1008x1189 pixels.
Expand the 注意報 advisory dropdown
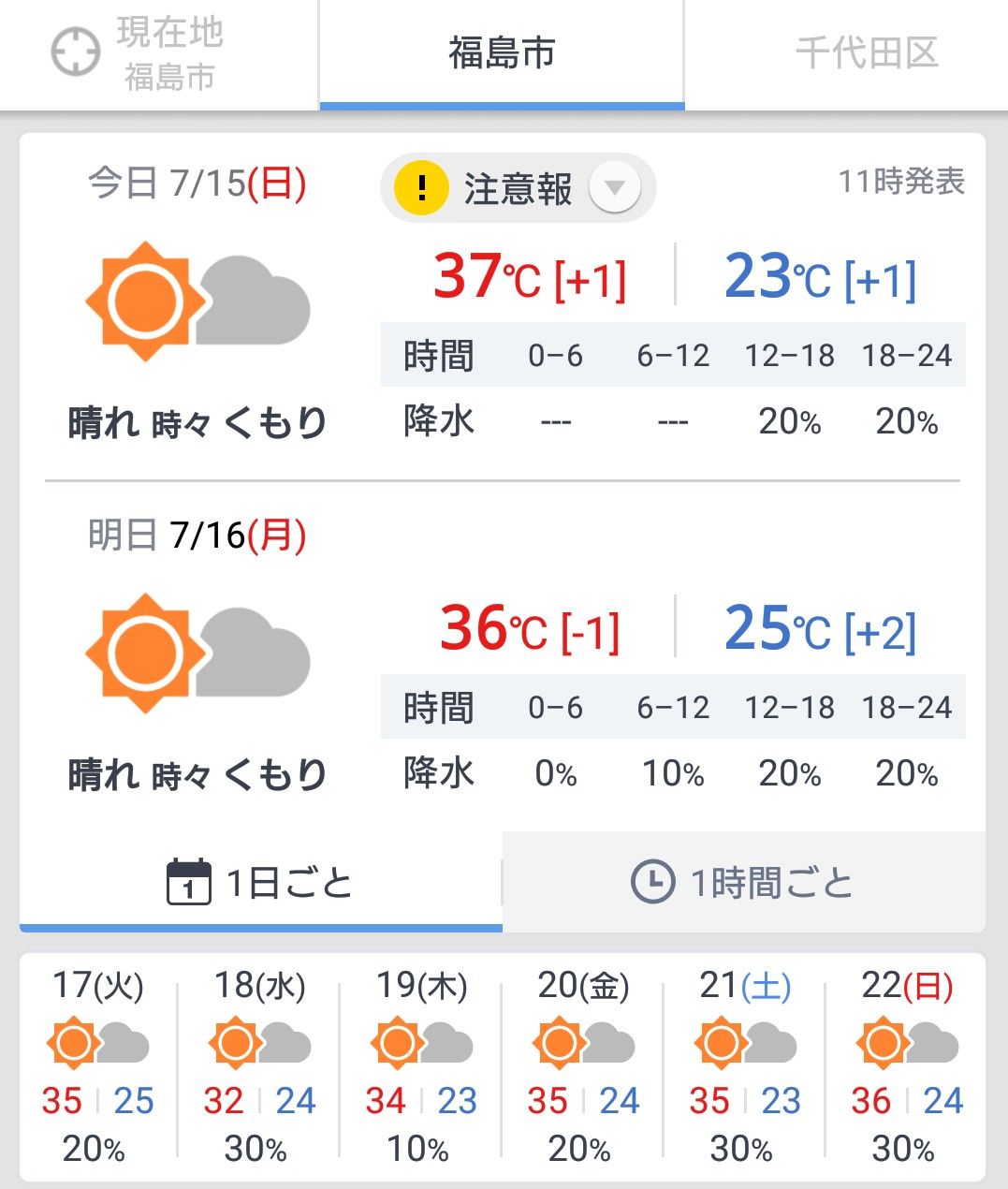click(614, 187)
